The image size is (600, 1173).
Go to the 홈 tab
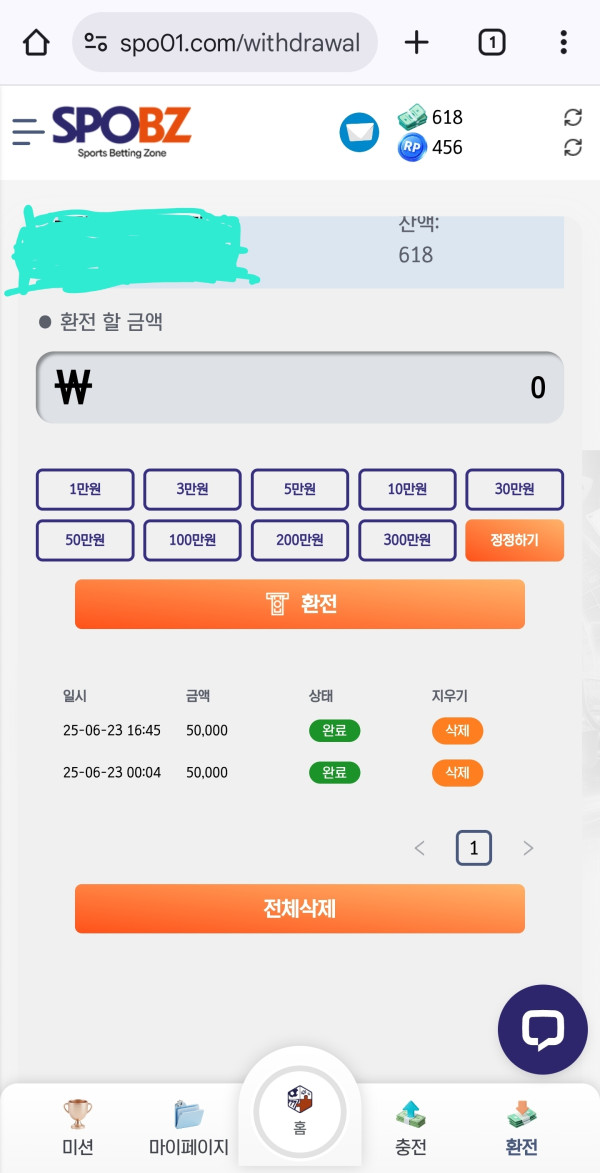[x=300, y=1110]
